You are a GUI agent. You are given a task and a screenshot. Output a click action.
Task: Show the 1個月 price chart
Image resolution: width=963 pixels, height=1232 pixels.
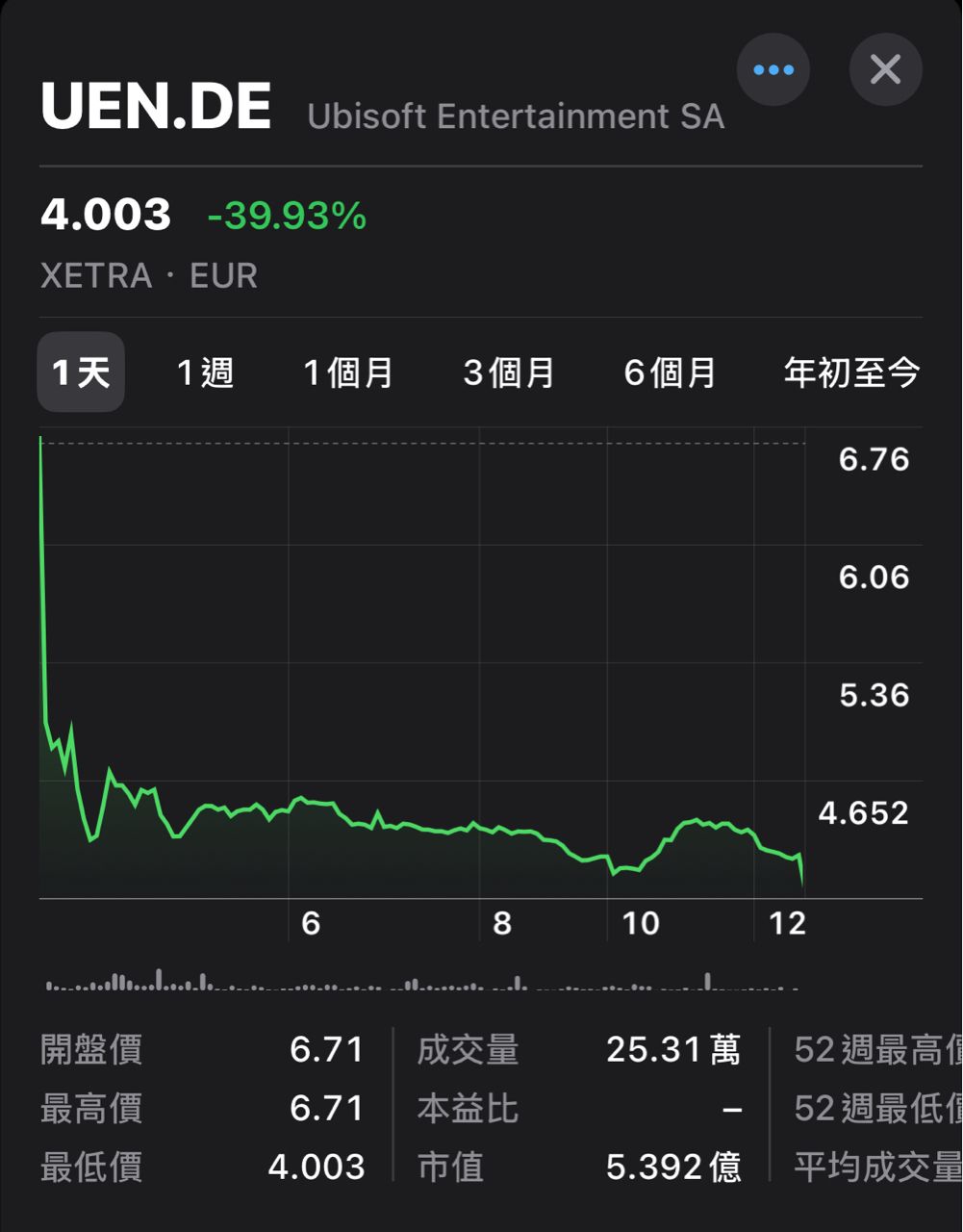[x=348, y=372]
